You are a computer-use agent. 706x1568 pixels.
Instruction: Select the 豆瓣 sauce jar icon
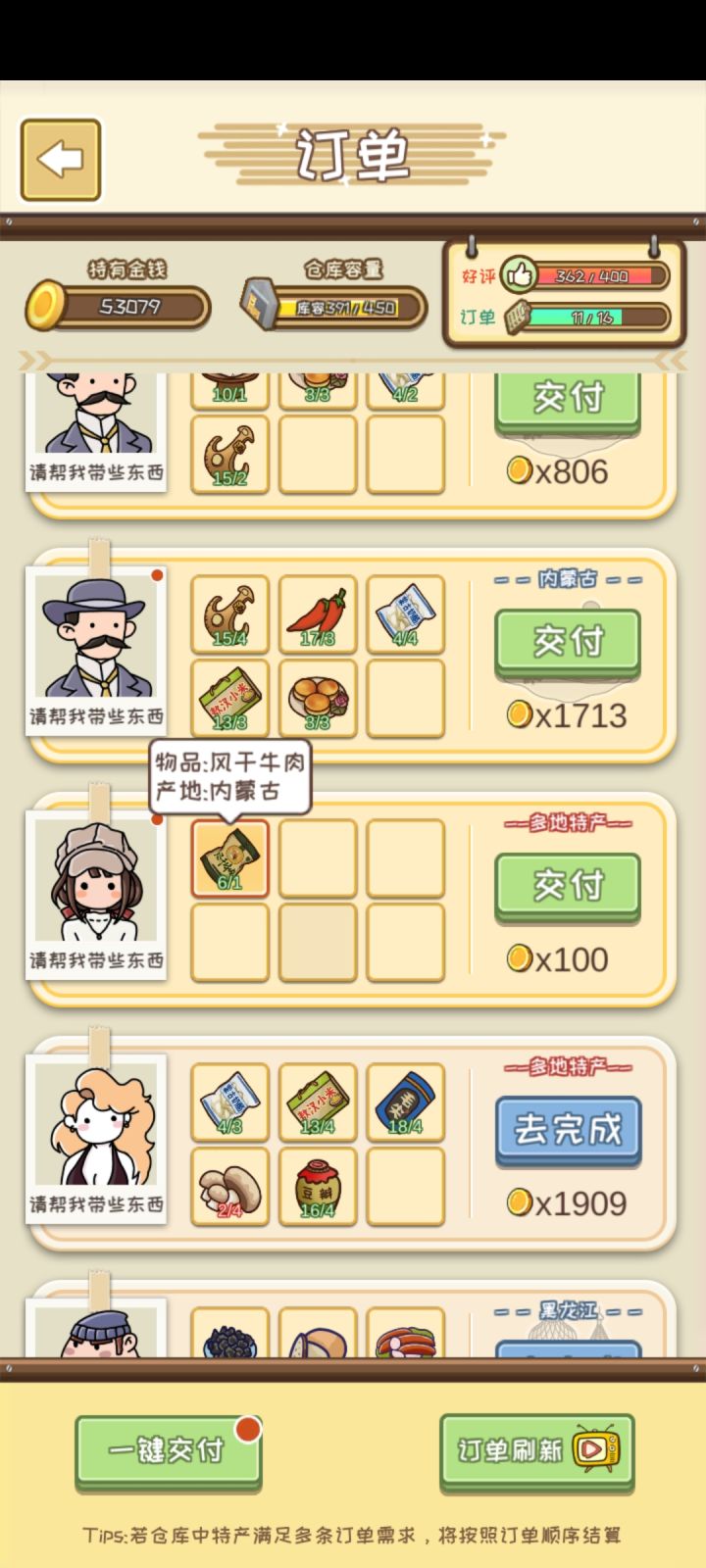[318, 1189]
